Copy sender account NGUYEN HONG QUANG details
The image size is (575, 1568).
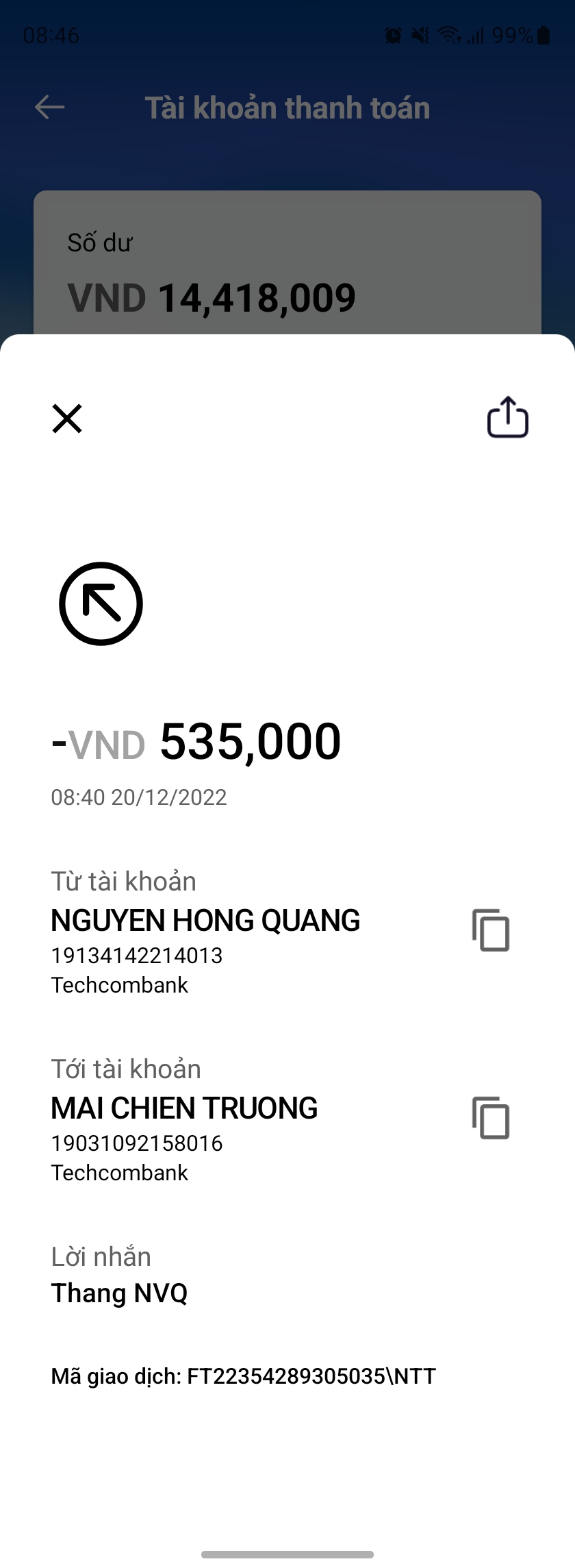(x=491, y=930)
